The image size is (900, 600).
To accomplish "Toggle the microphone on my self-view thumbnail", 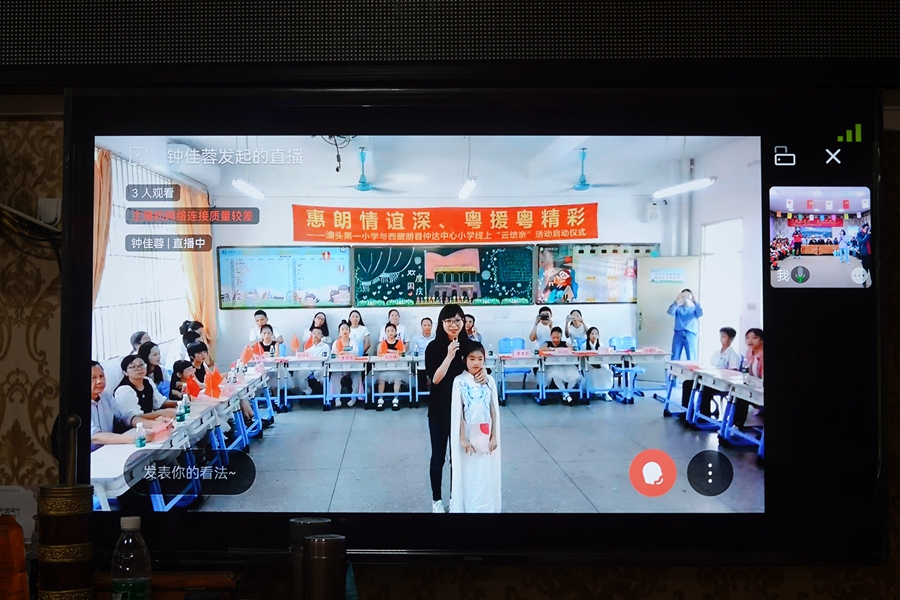I will (800, 274).
